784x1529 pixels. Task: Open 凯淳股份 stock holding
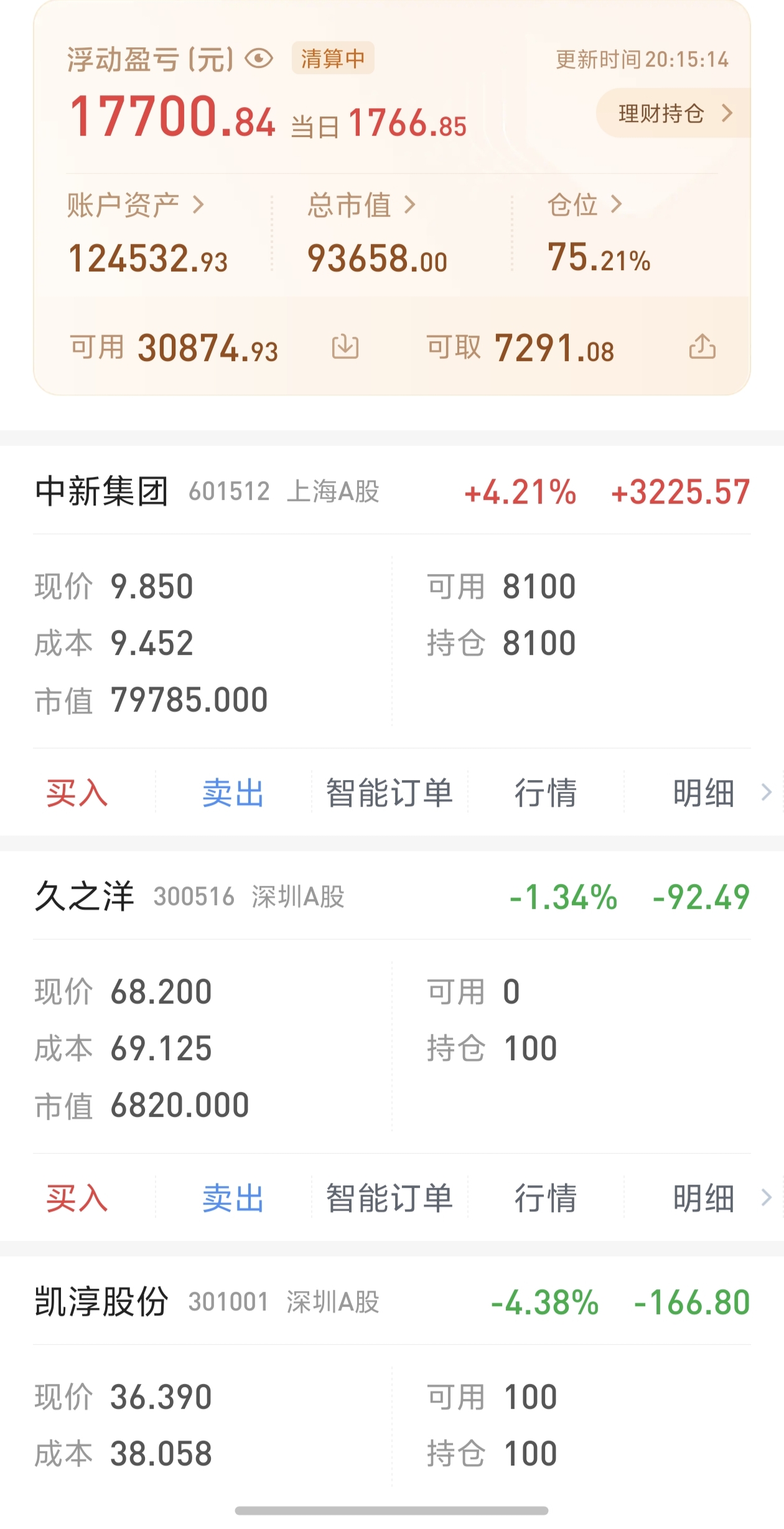[x=101, y=1302]
